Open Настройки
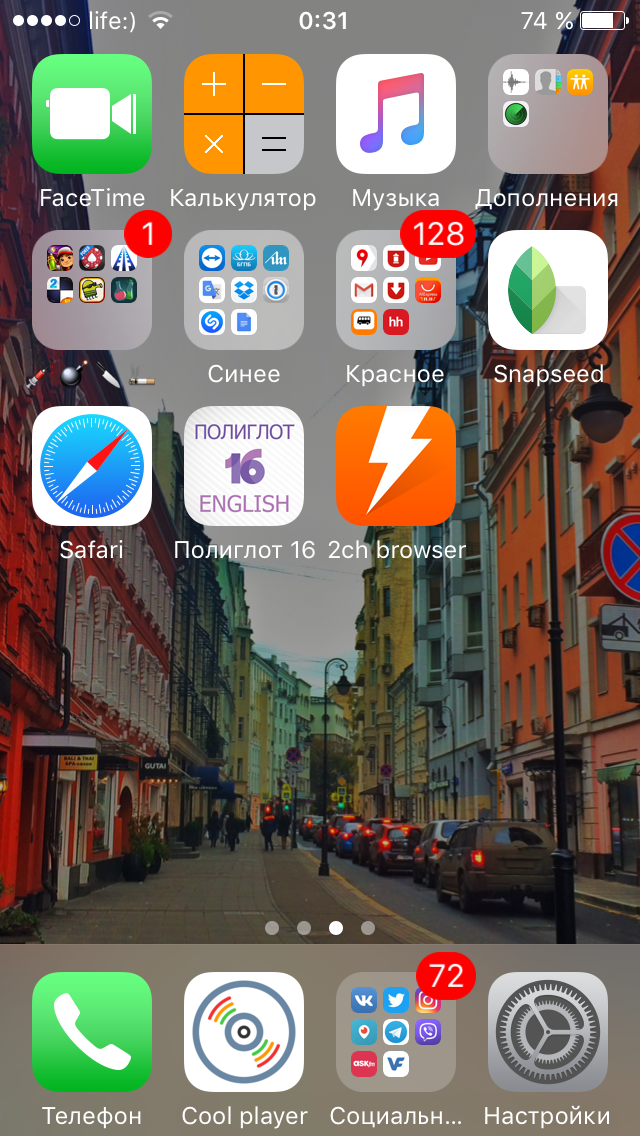The width and height of the screenshot is (640, 1136). click(x=548, y=1032)
